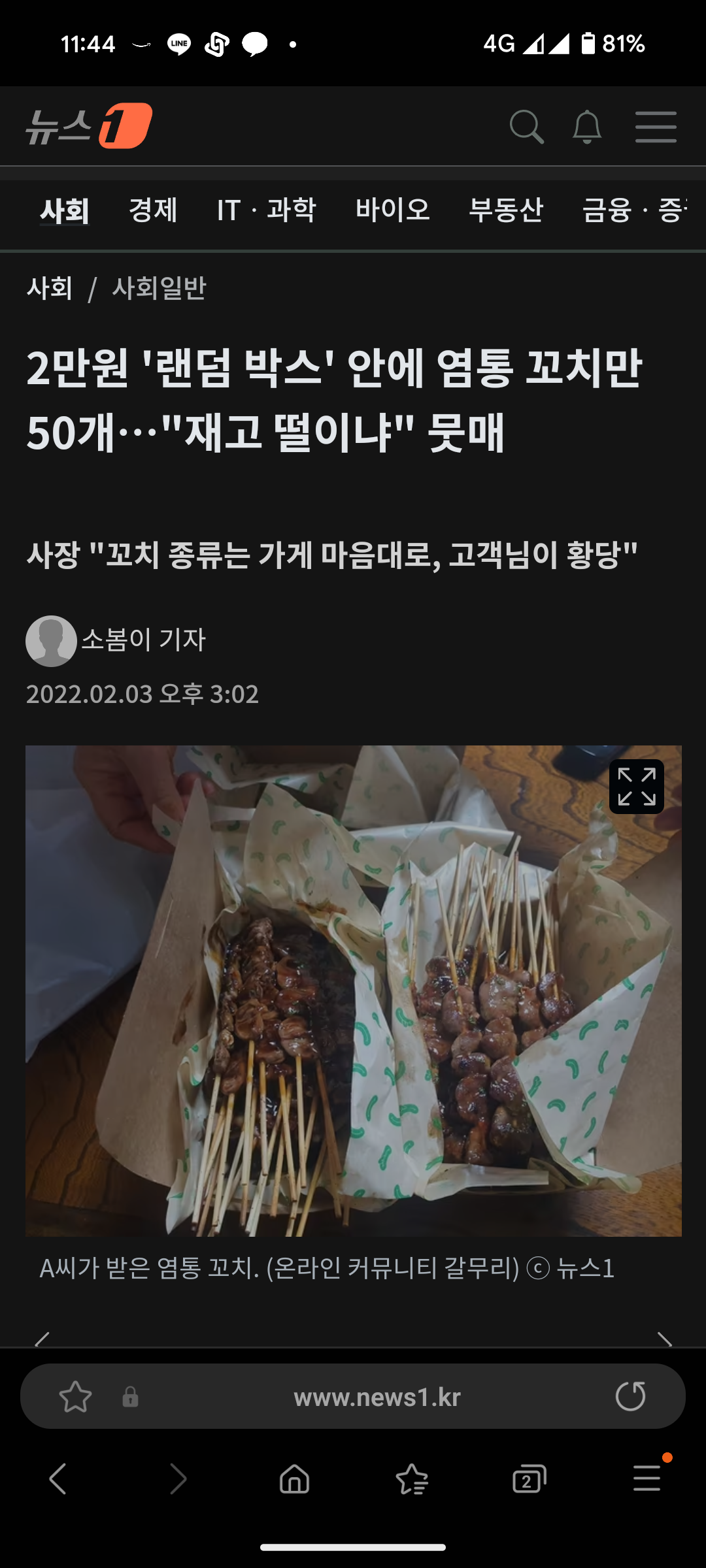
Task: Open the 사회일반 breadcrumb link
Action: point(159,288)
